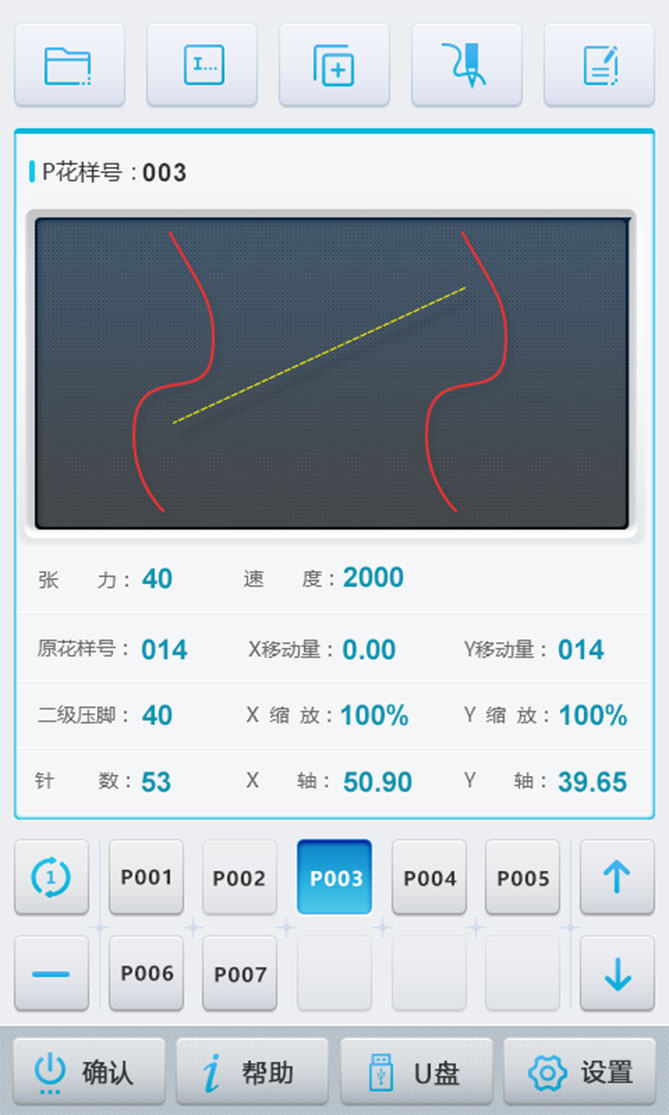The image size is (669, 1115).
Task: Open the sewing needle toolbar icon
Action: point(466,65)
